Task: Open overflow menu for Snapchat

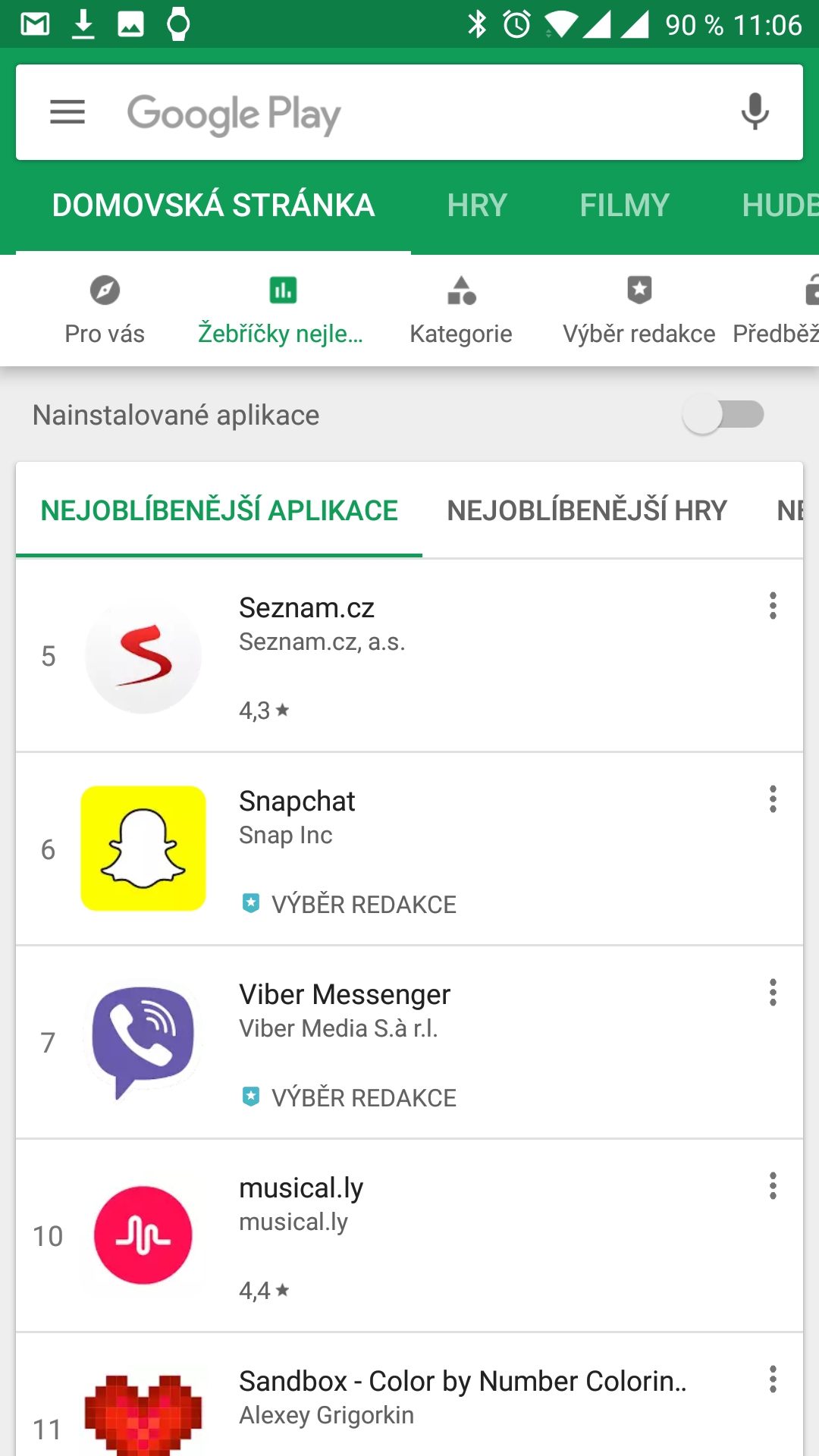Action: tap(773, 799)
